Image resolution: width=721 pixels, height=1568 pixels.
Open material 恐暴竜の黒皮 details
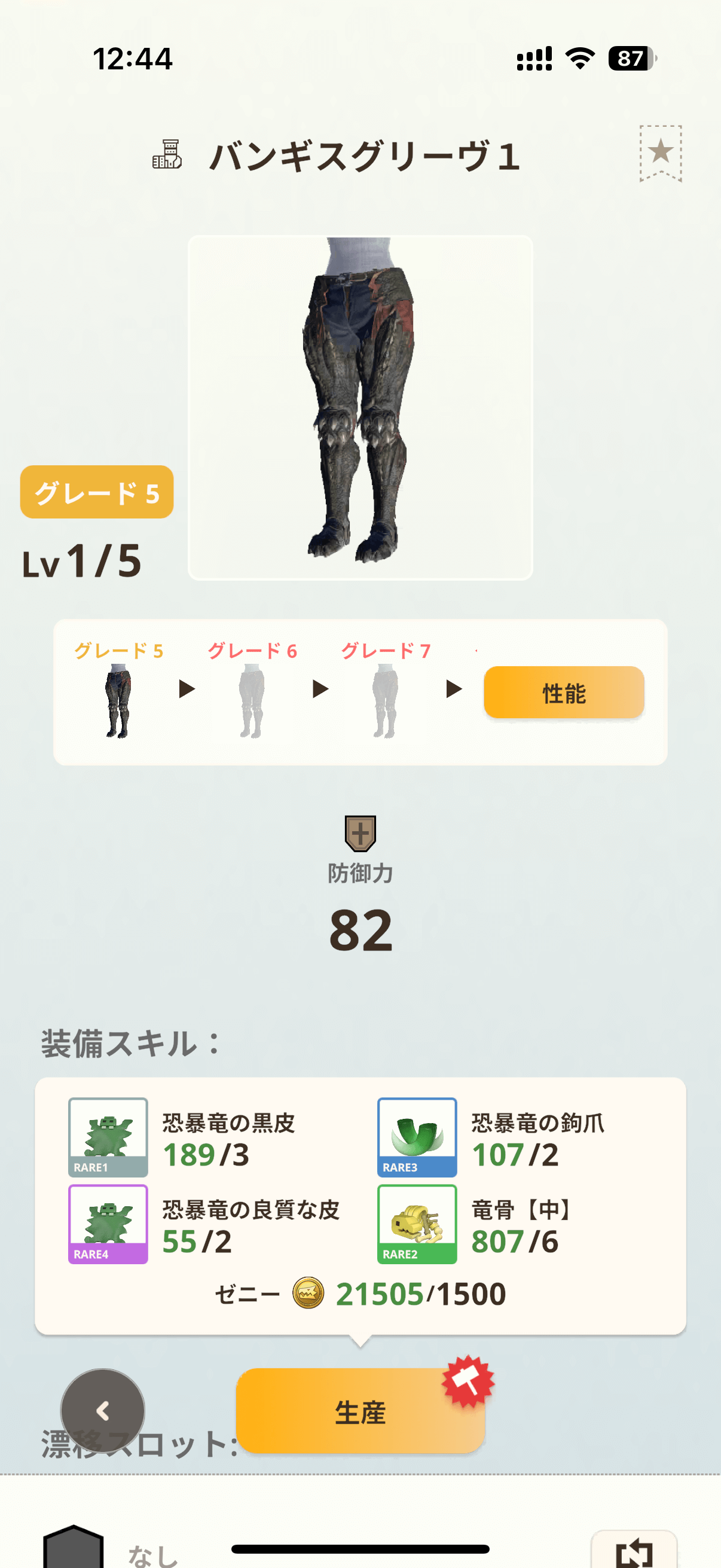coord(108,1137)
